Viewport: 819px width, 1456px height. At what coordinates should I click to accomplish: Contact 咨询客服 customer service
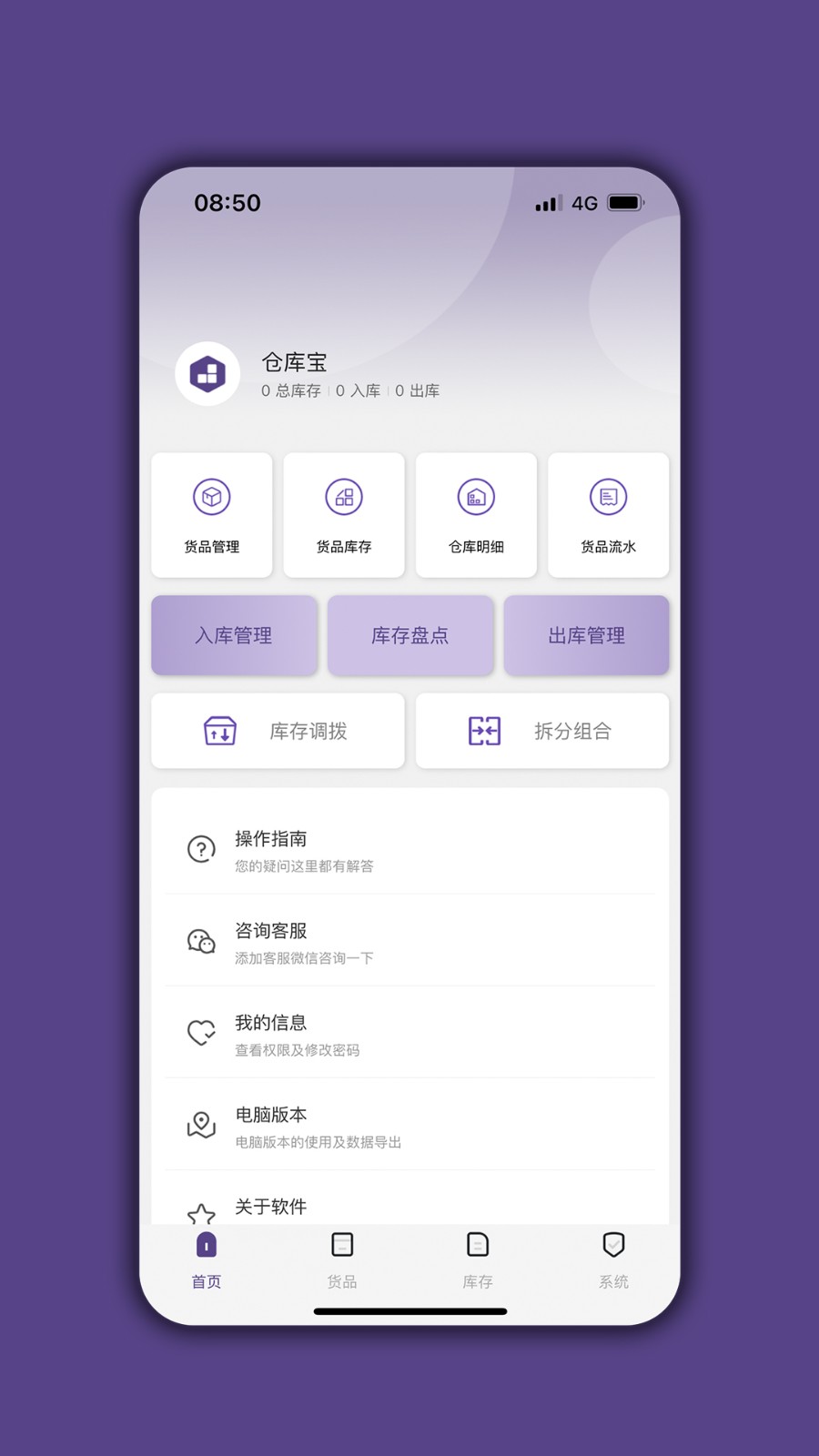(x=409, y=942)
